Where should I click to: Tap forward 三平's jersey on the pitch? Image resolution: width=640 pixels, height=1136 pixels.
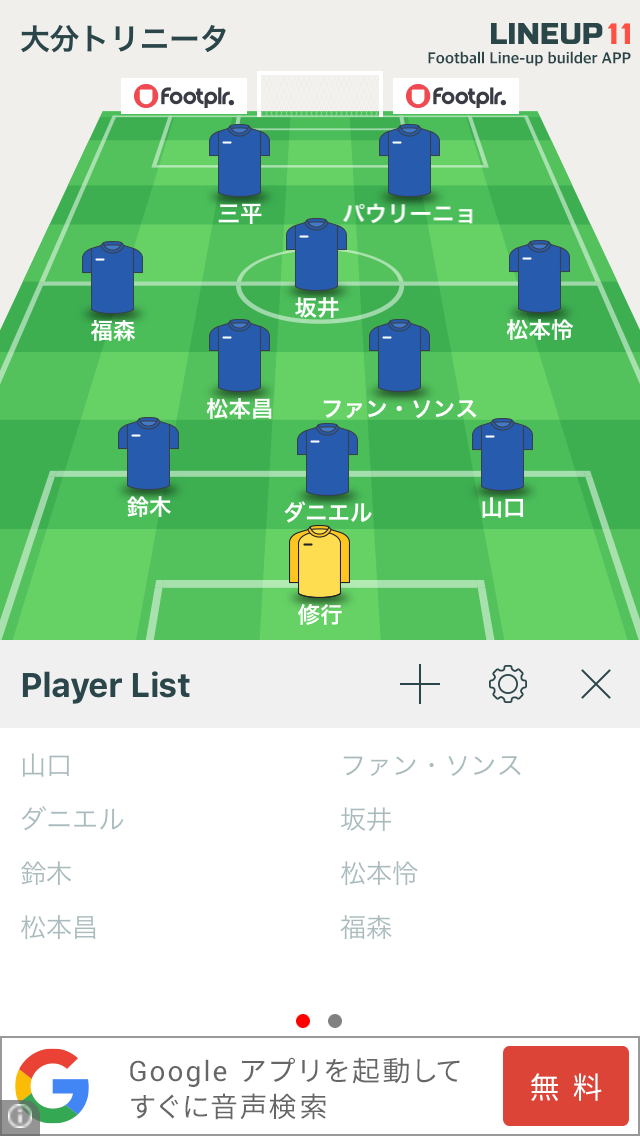click(x=239, y=160)
